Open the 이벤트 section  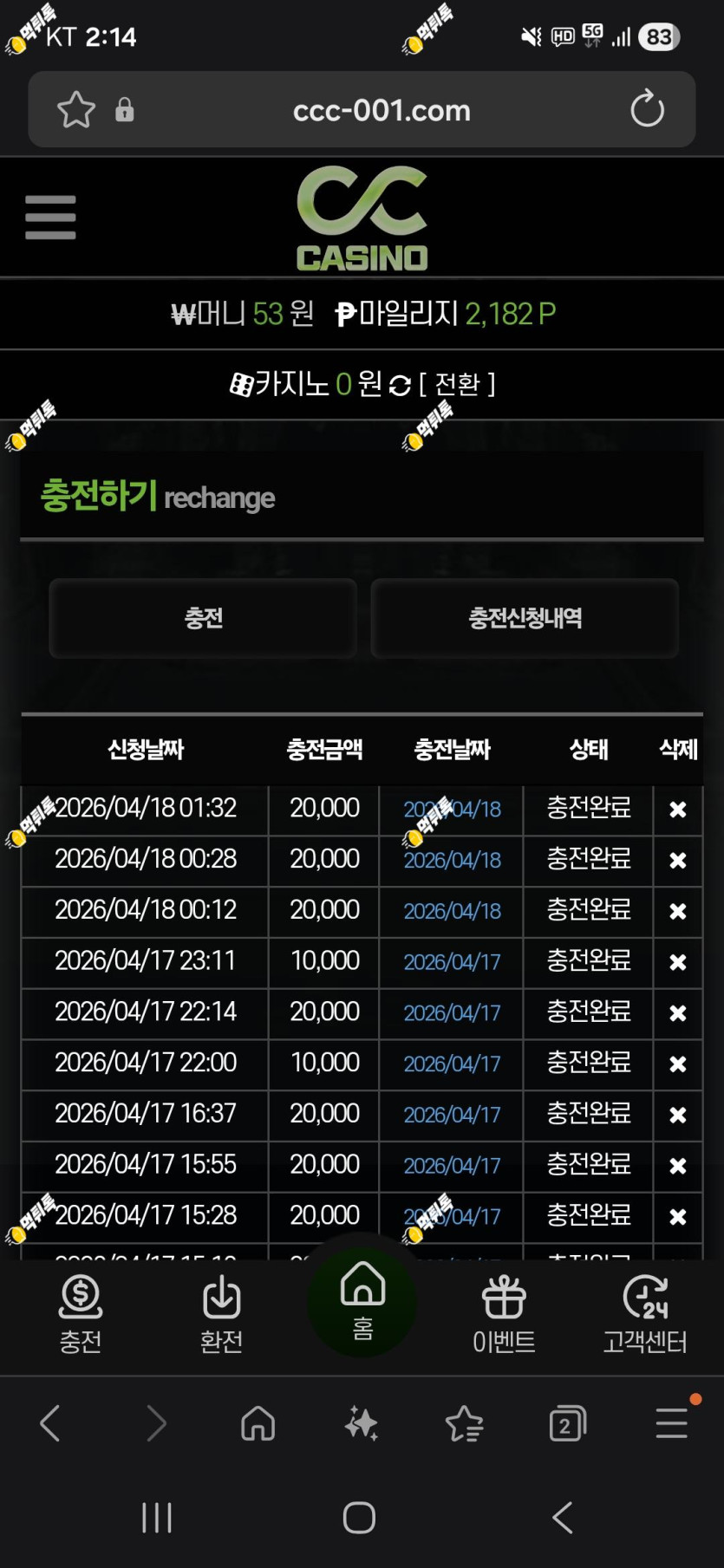[x=504, y=1315]
